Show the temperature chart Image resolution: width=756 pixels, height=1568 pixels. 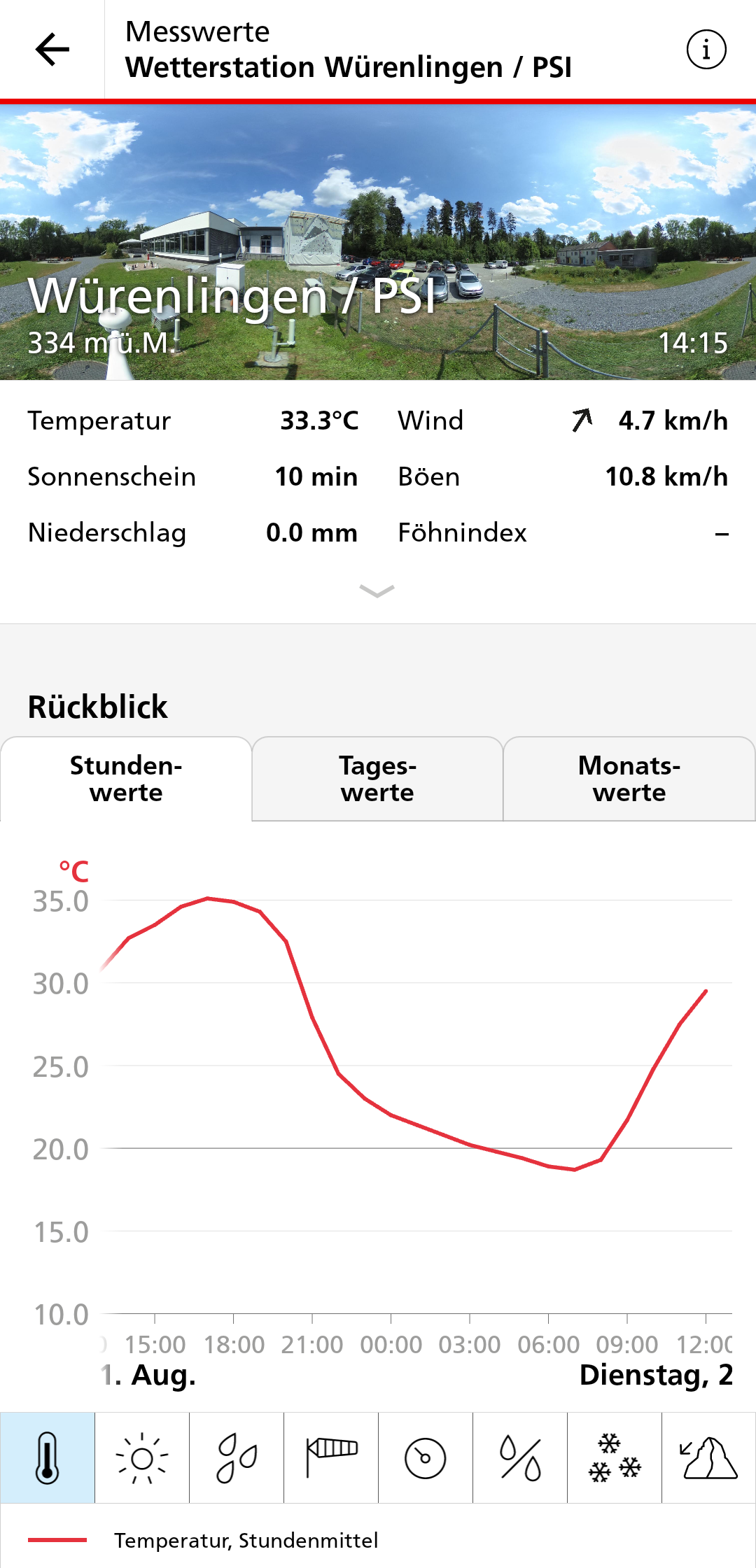tap(48, 1457)
